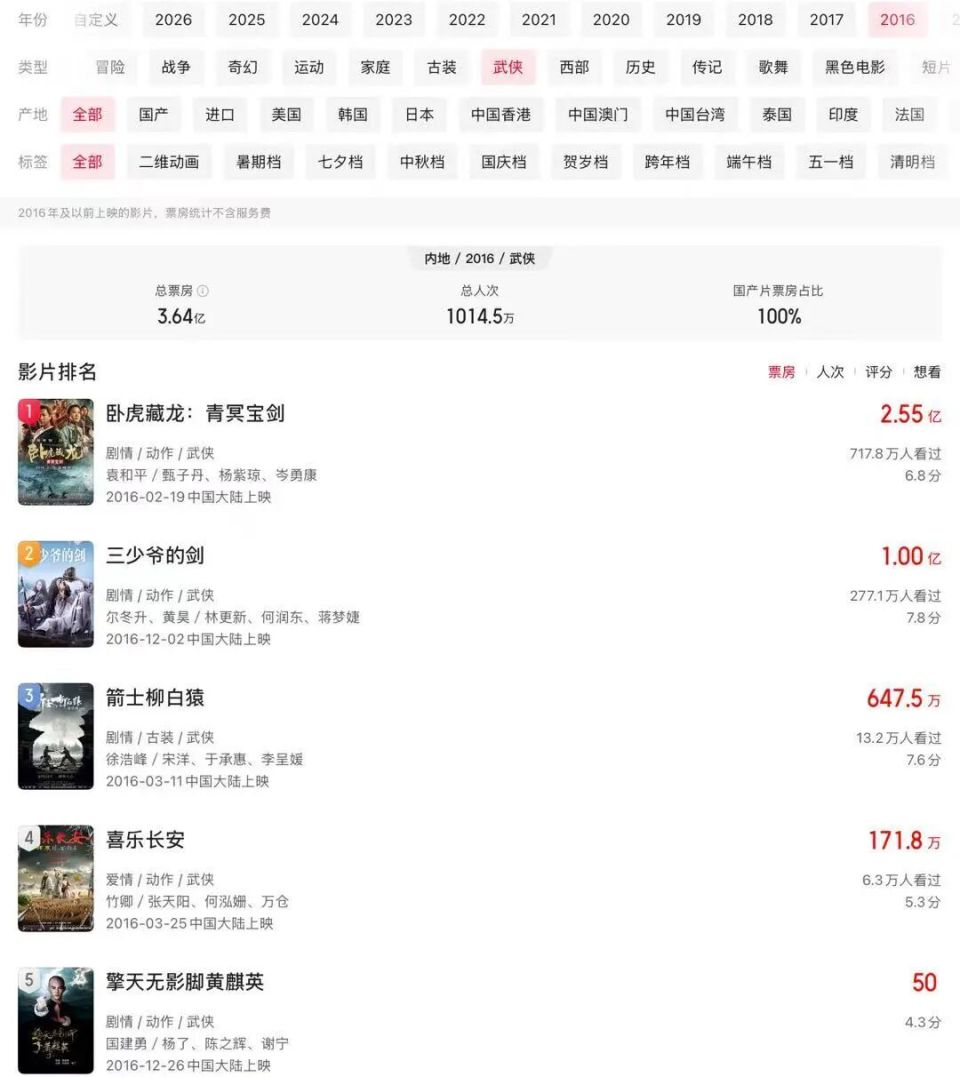960x1077 pixels.
Task: Select the year 2023 filter
Action: coord(393,19)
